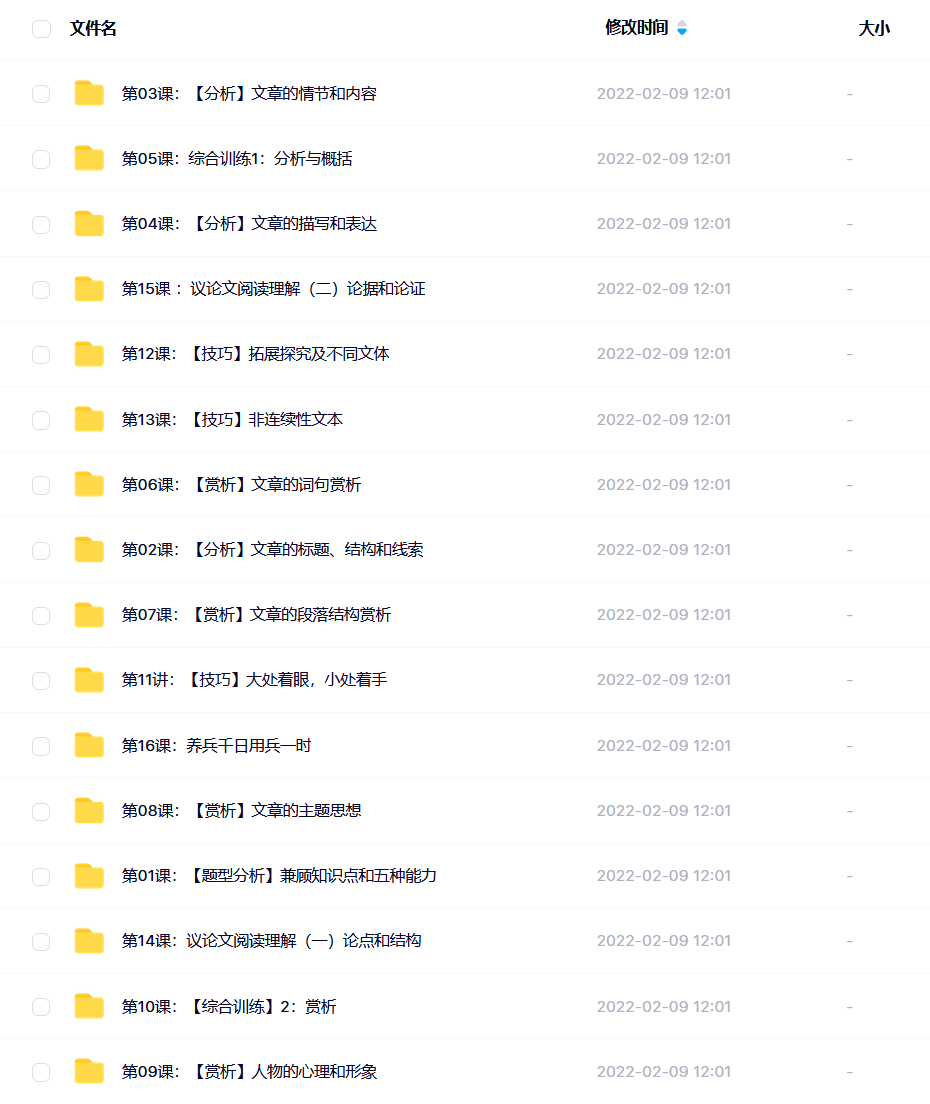Check the box beside 第07课 文章的段落结构赏析
The image size is (930, 1104).
41,616
